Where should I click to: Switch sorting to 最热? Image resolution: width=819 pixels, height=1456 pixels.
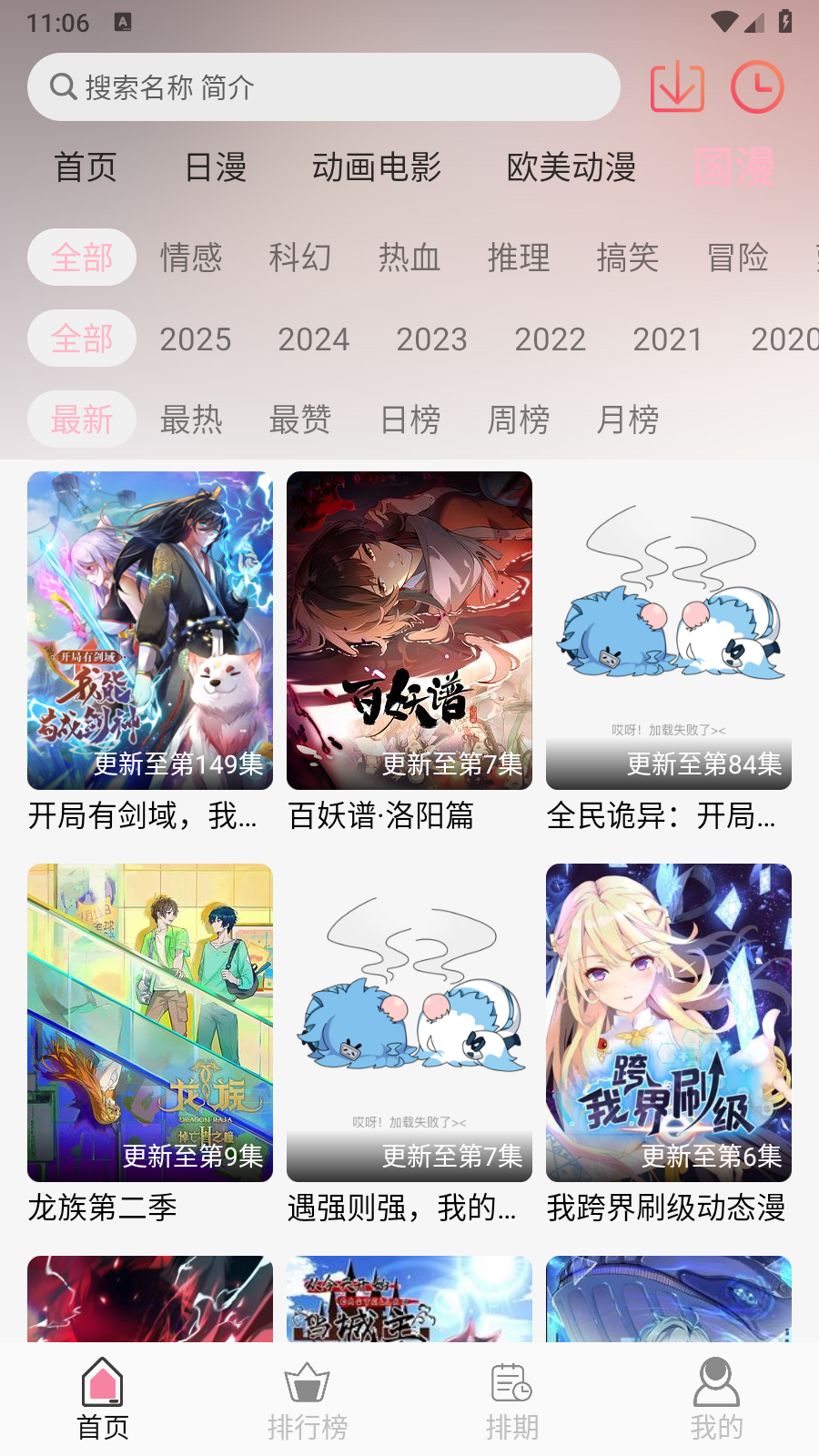[191, 420]
